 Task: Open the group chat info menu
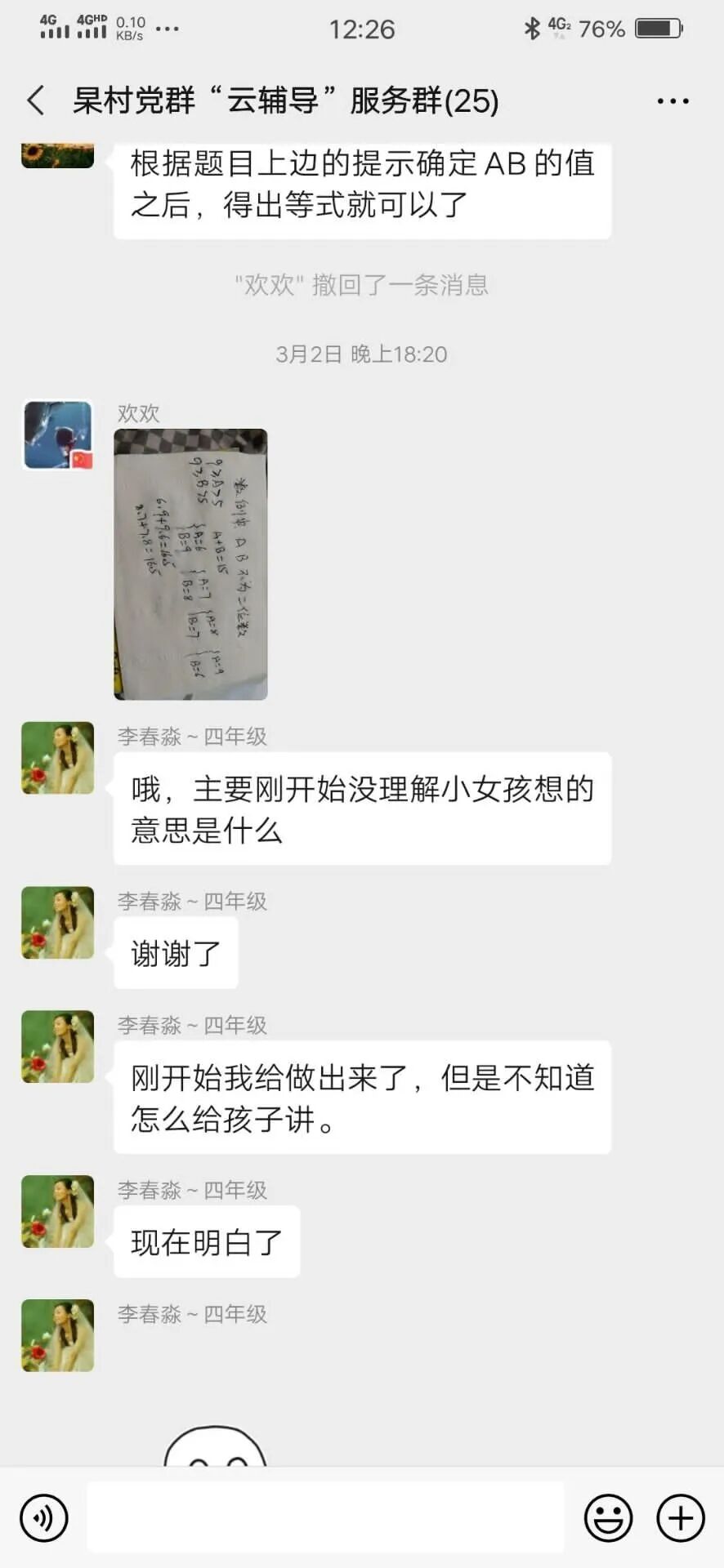(673, 101)
